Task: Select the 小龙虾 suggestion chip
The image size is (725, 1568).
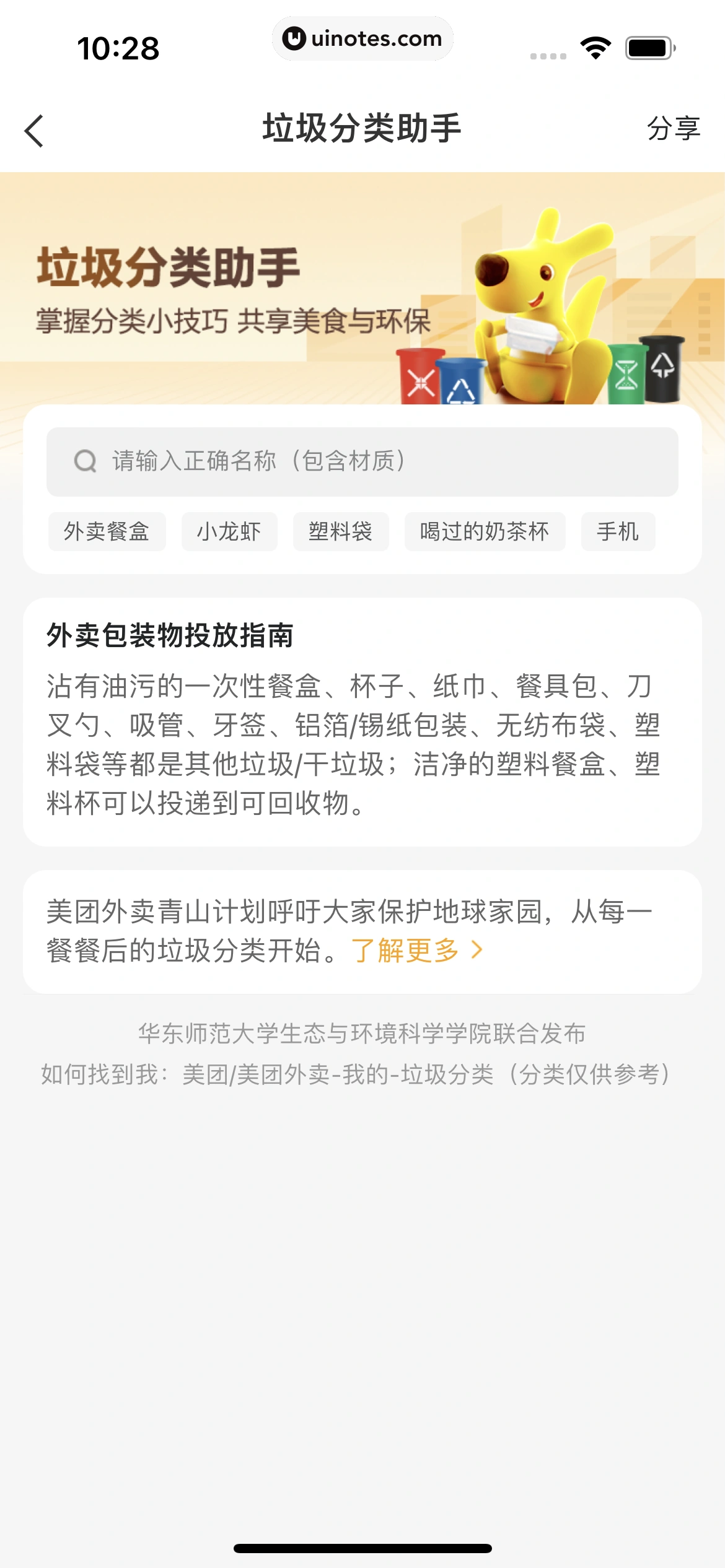Action: click(x=229, y=531)
